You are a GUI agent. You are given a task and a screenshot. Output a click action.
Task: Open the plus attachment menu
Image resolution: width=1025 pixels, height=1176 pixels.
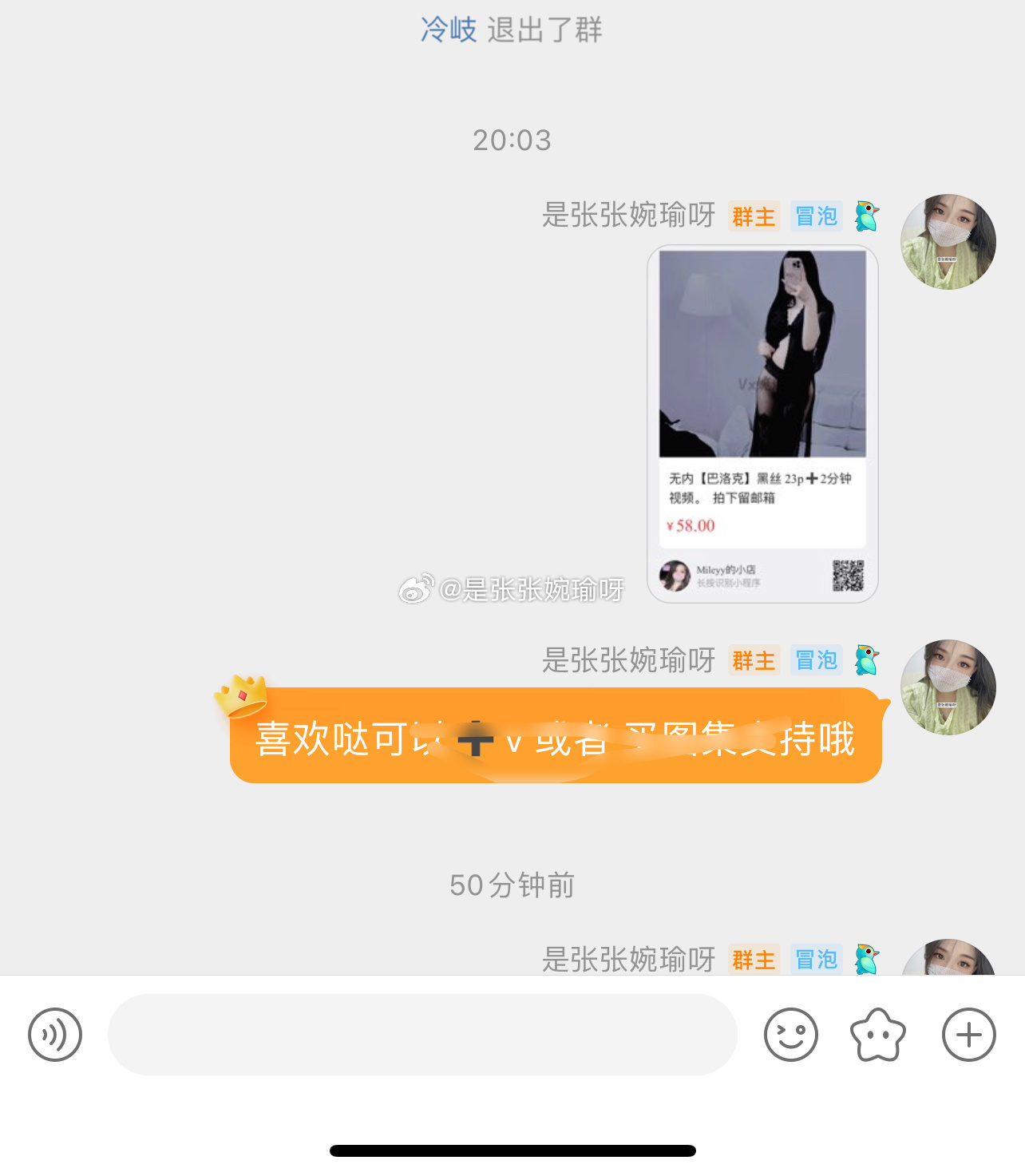coord(968,1035)
